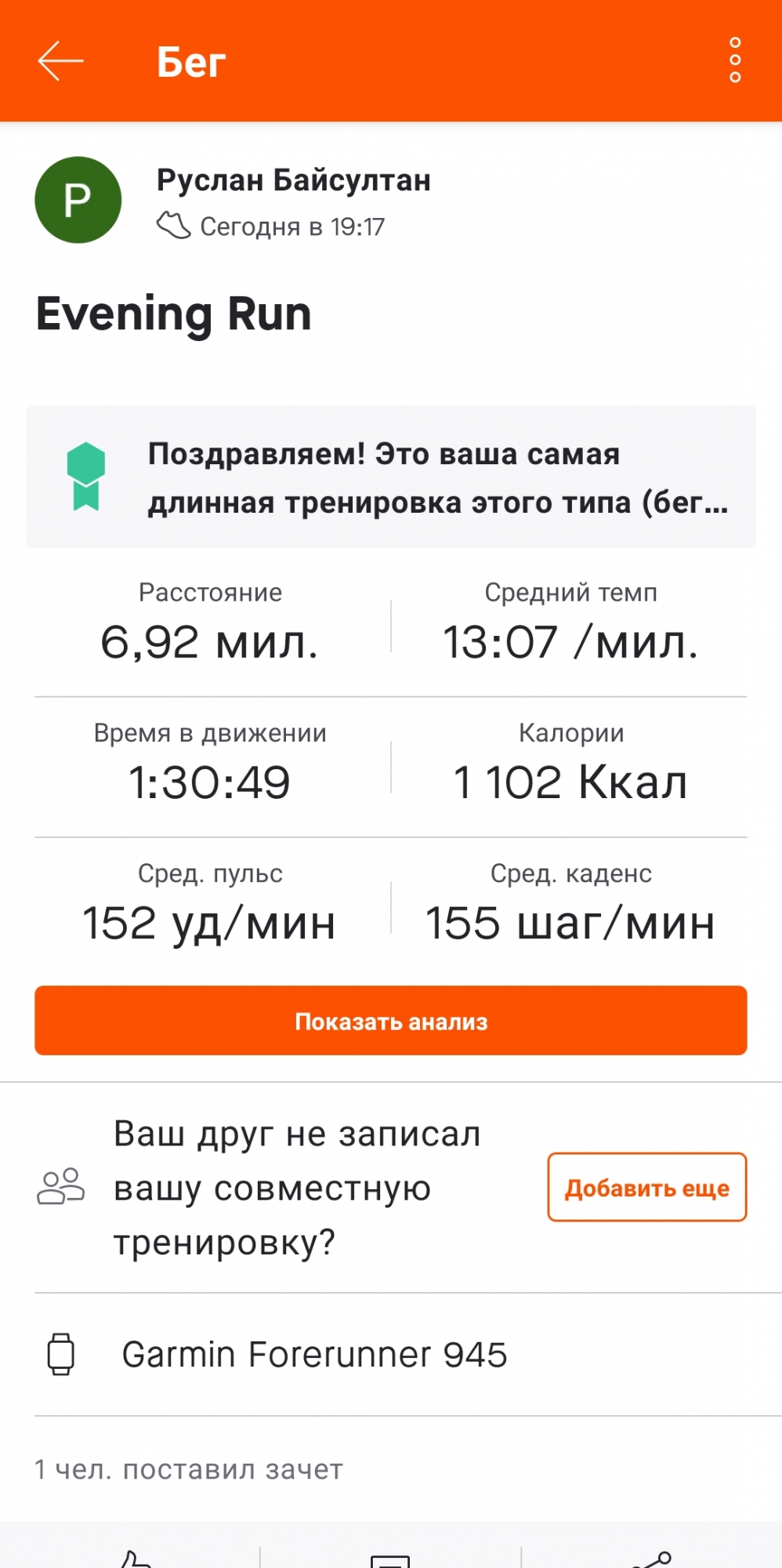Open Руслан Байсултан's profile avatar
Screen dimensions: 782x1568
pyautogui.click(x=78, y=200)
